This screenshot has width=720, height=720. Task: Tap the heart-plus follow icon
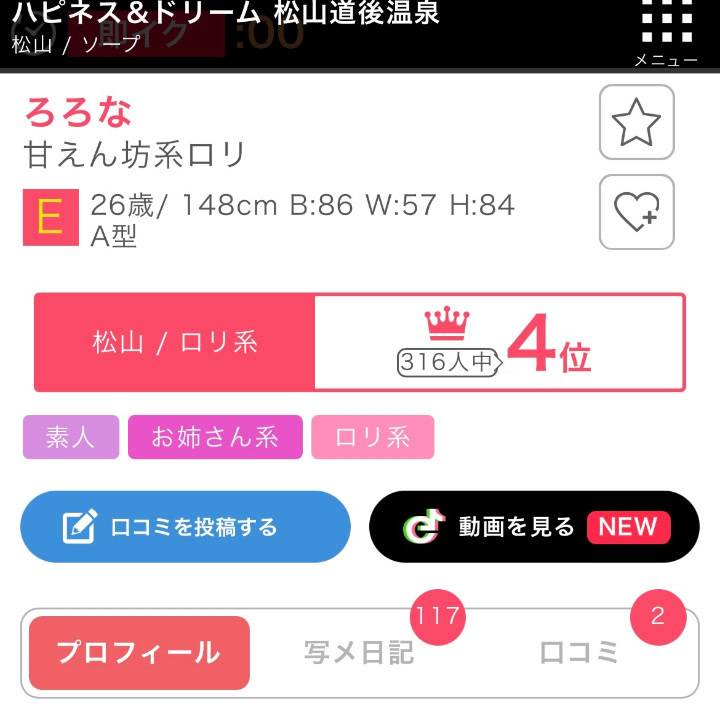pyautogui.click(x=636, y=212)
